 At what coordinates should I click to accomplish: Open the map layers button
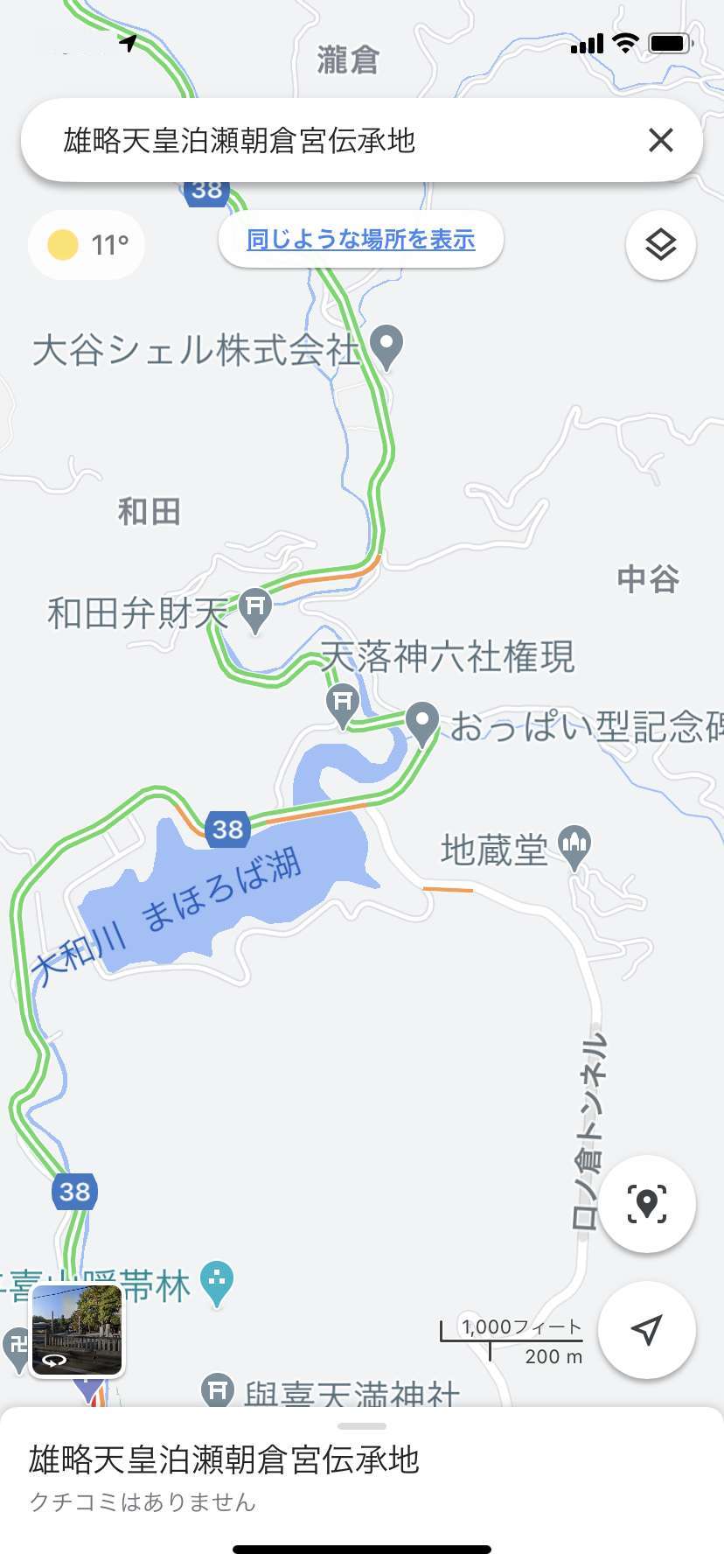661,244
